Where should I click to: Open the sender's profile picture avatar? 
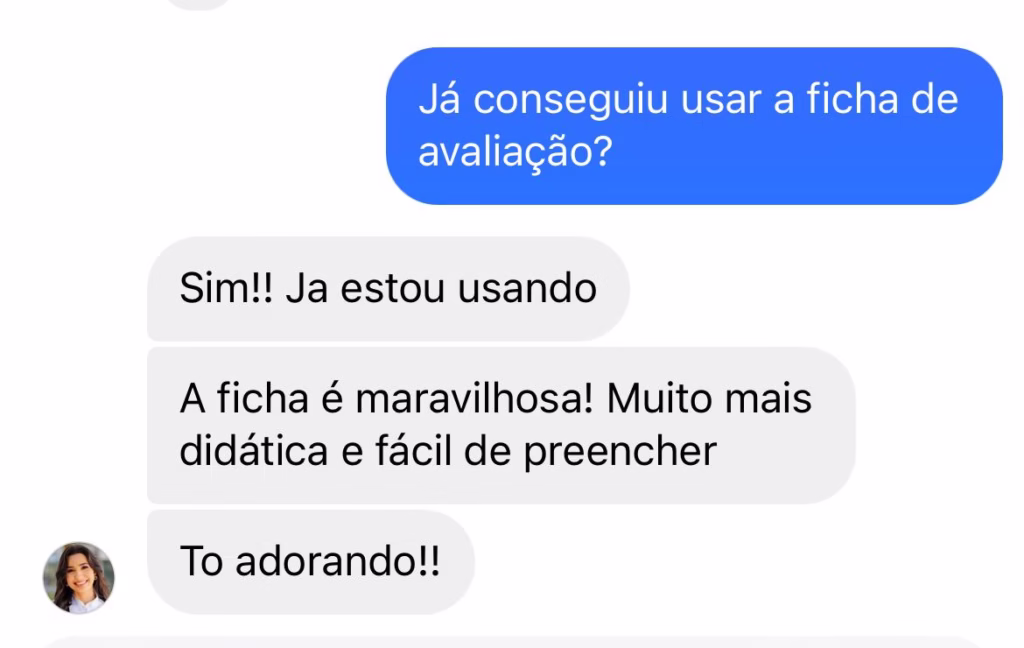[78, 578]
